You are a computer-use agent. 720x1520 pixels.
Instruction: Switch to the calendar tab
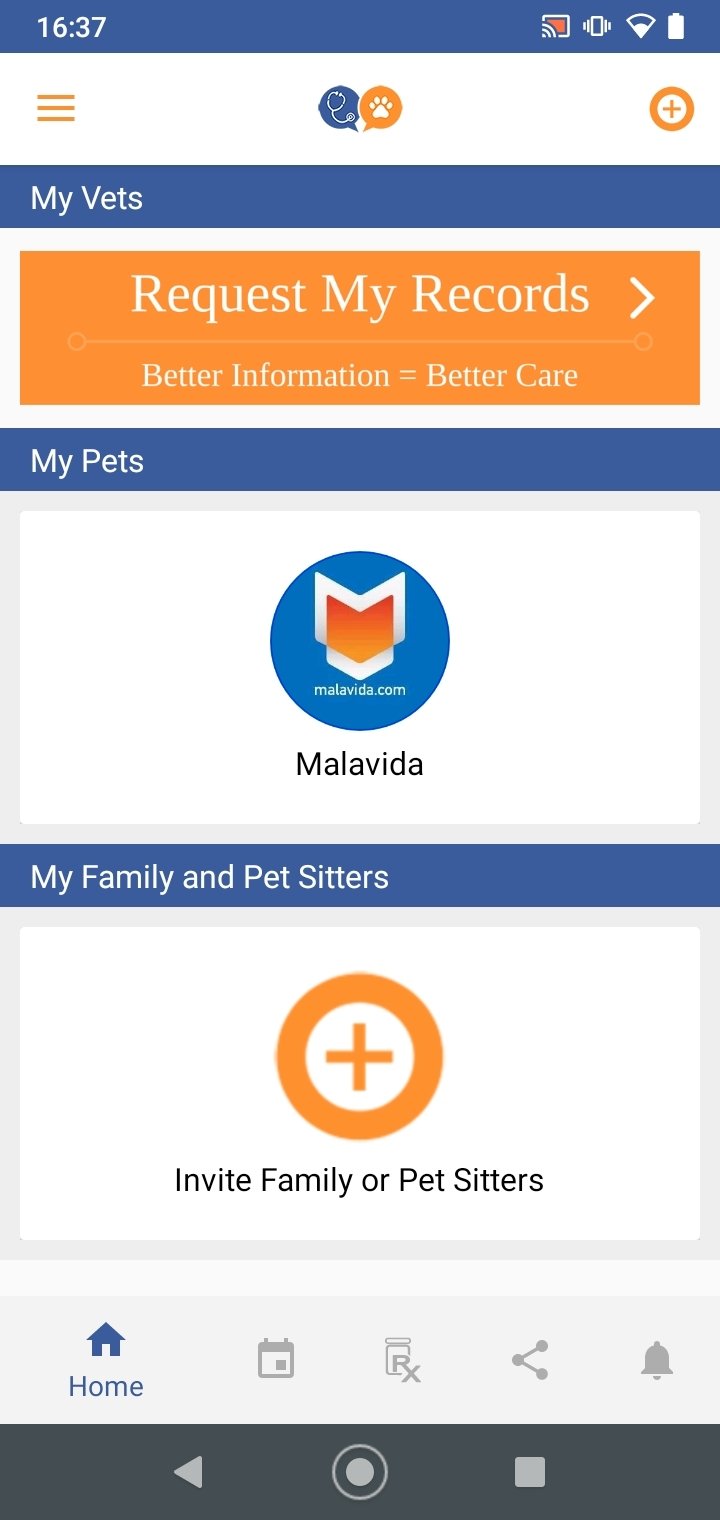[276, 1359]
